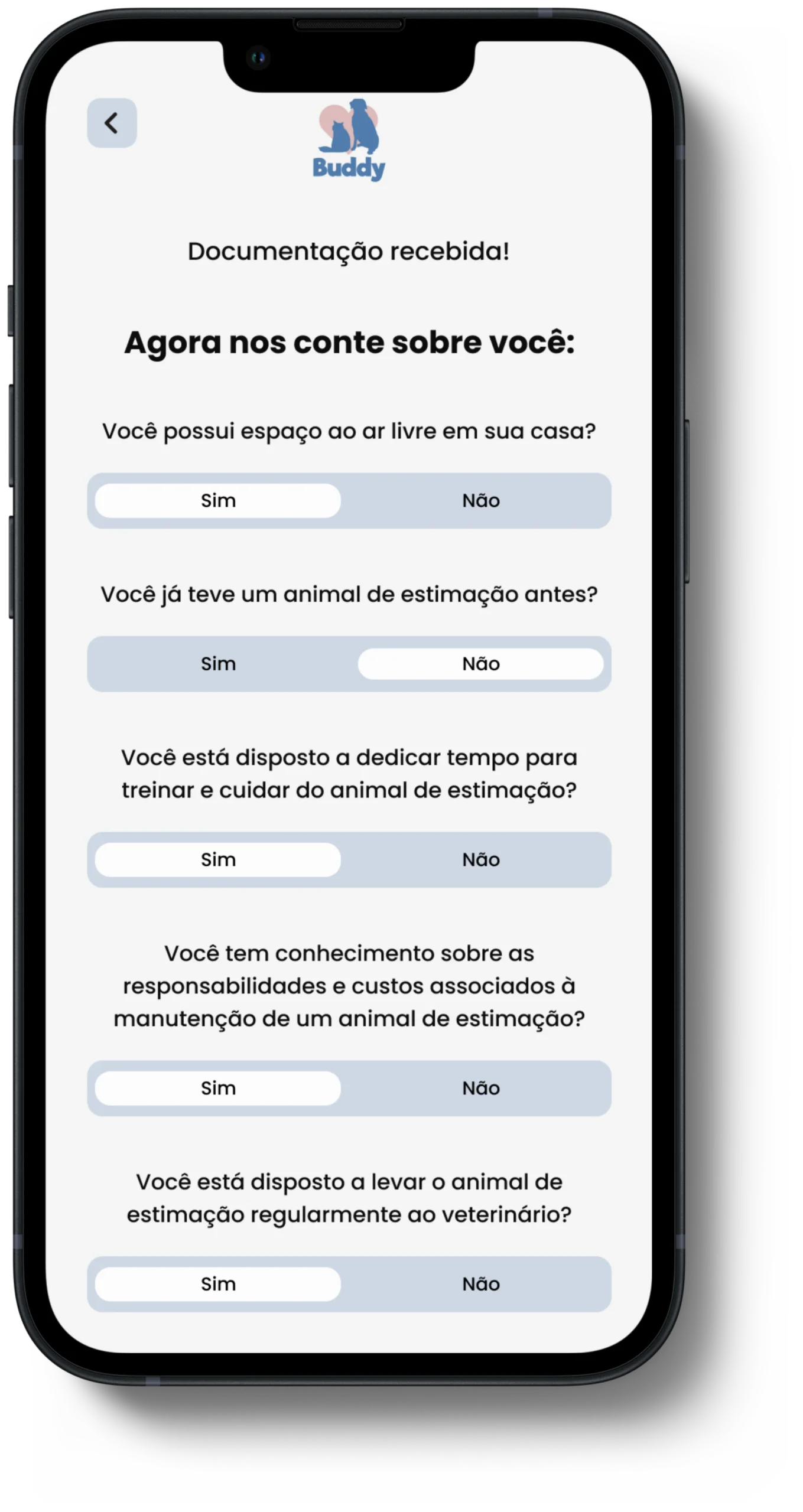This screenshot has width=803, height=1512.
Task: Select Não for outdoor space at home
Action: [x=480, y=501]
